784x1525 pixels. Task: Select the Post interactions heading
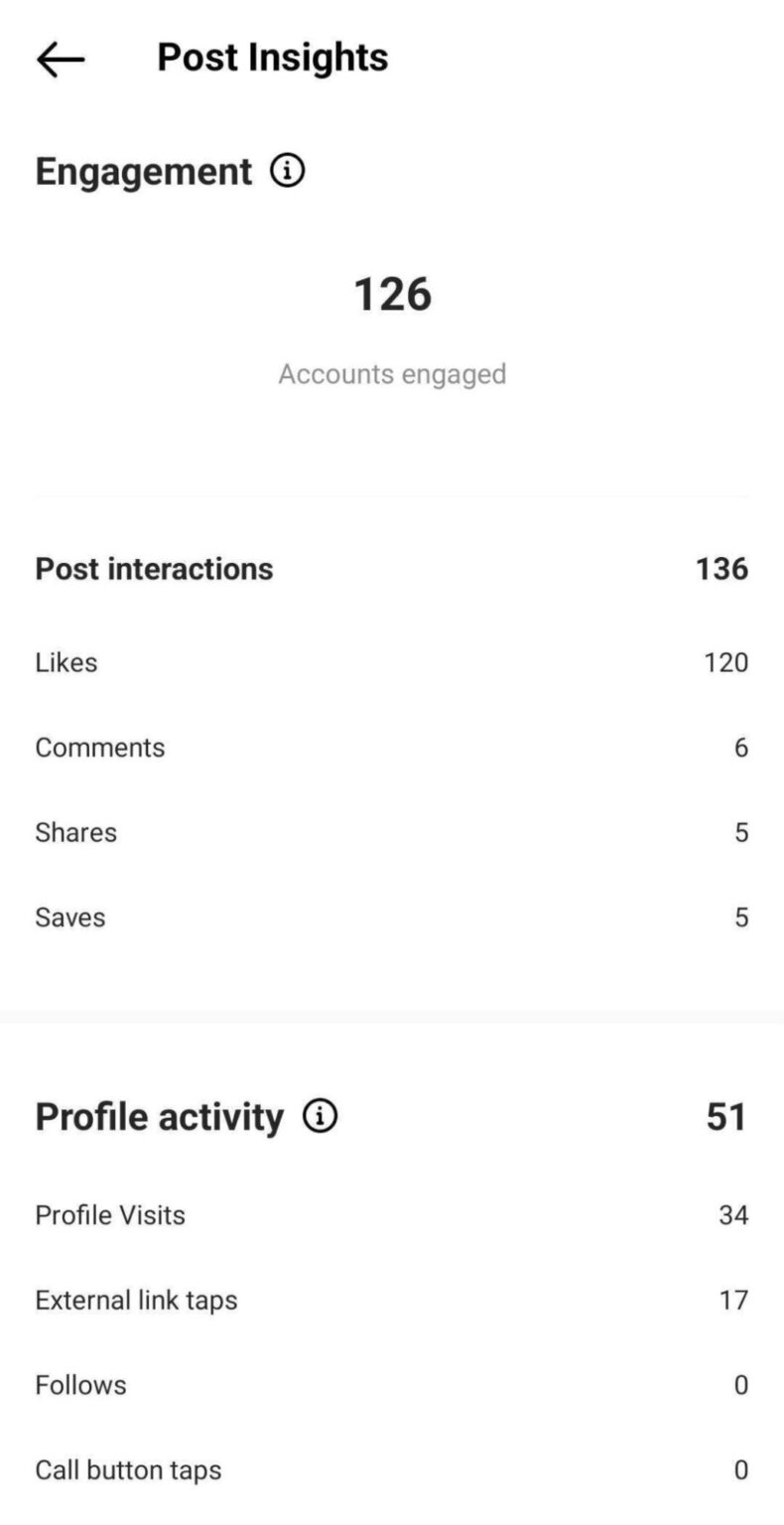coord(154,568)
